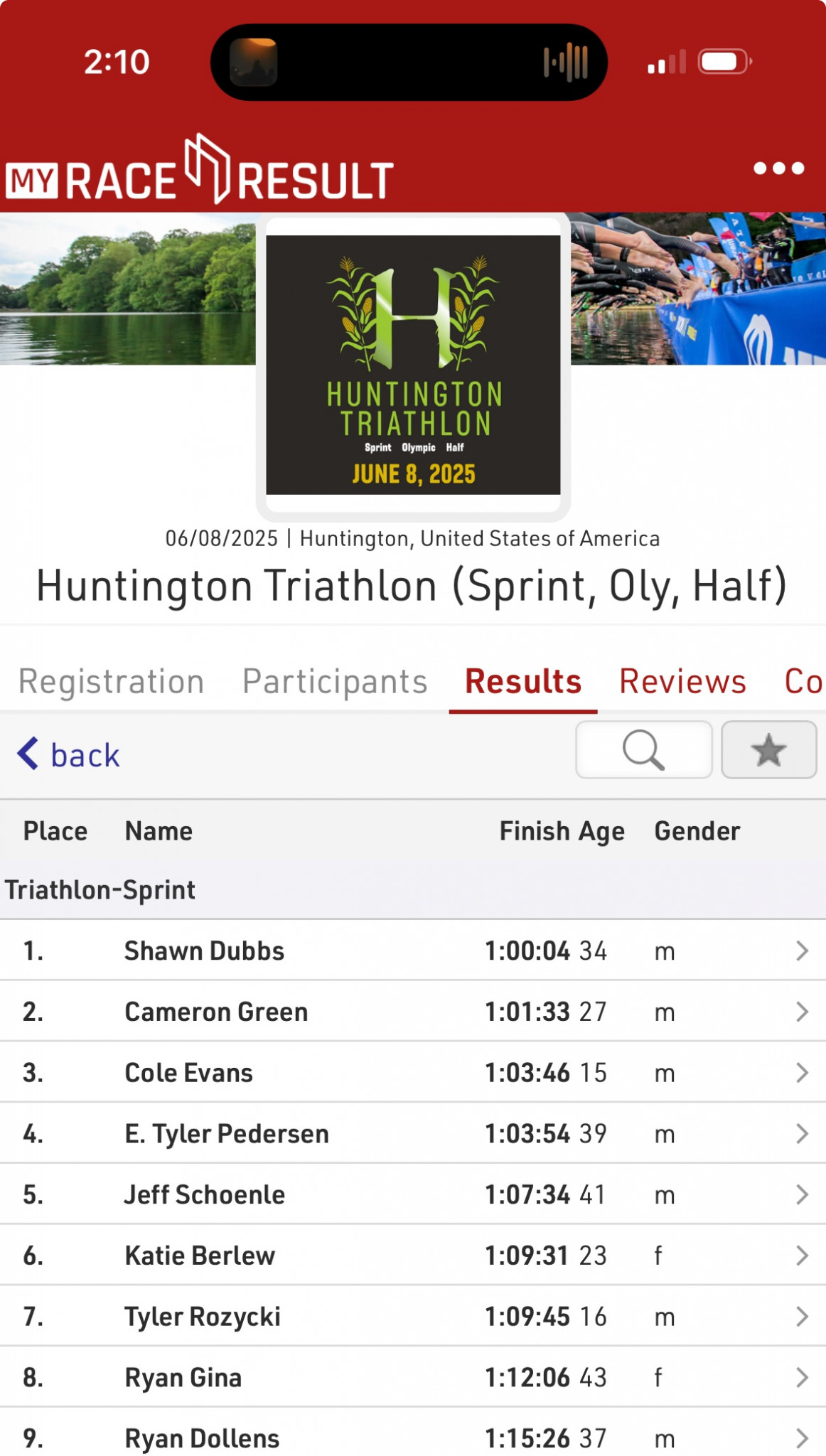The height and width of the screenshot is (1456, 826).
Task: Open the three-dot overflow menu
Action: tap(779, 168)
